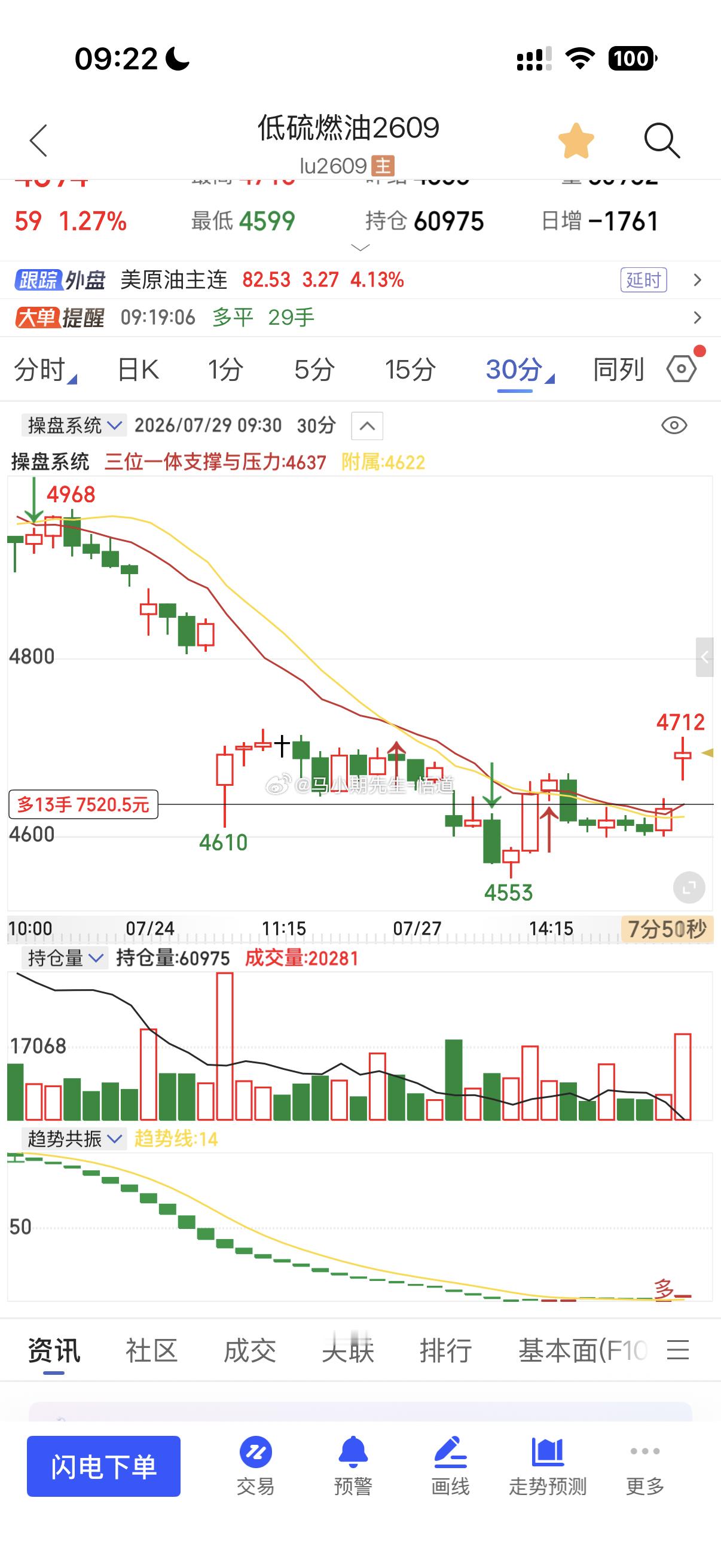Open the 大单提醒 alert row
Viewport: 721px width, 1568px height.
360,317
